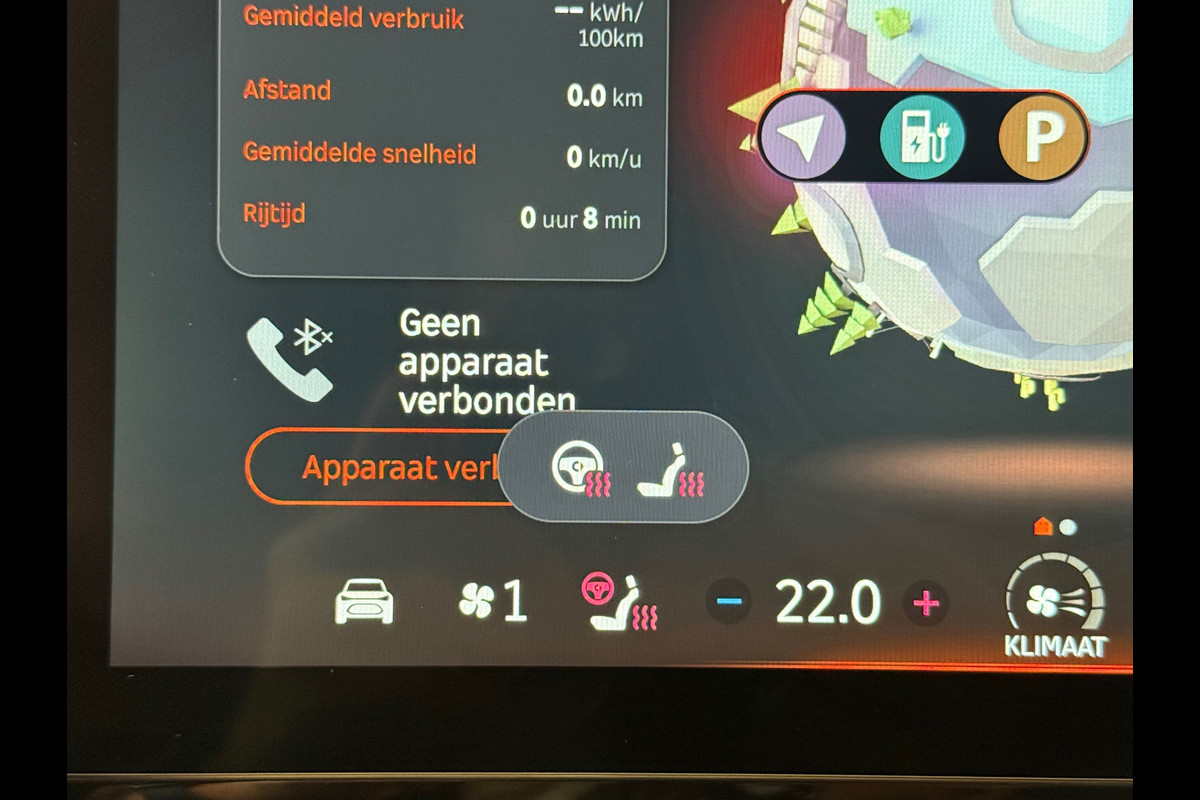
Task: Turn on steering wheel heating in popup
Action: pos(582,469)
